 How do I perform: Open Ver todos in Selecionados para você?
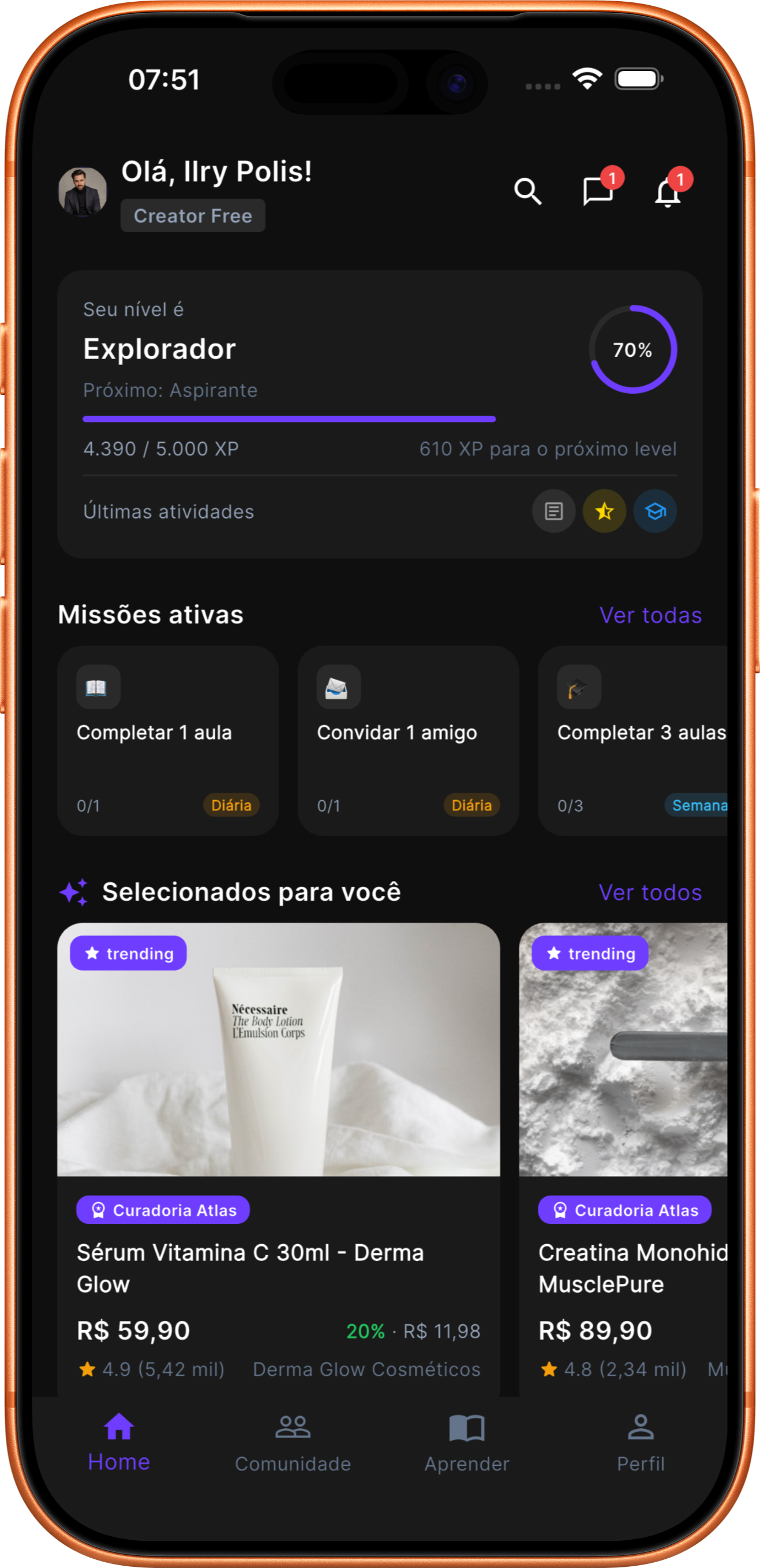point(650,893)
